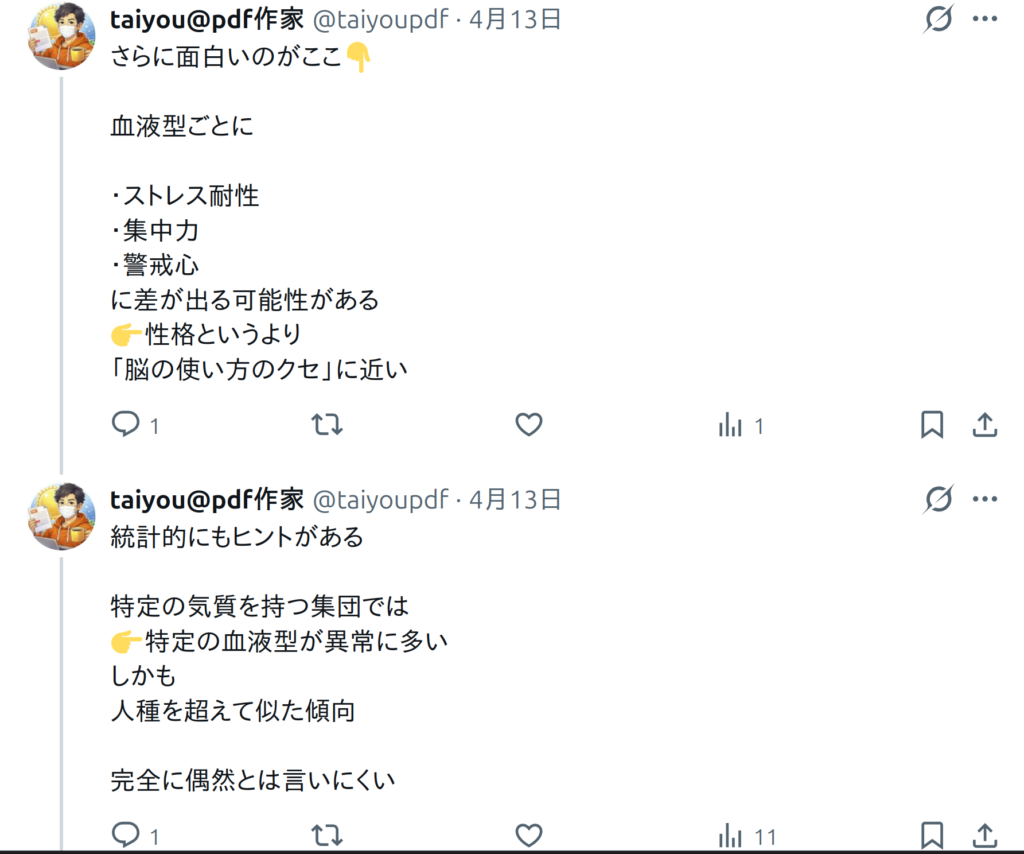The height and width of the screenshot is (854, 1024).
Task: Share the post about 人種を超えて似た傾向
Action: (985, 835)
